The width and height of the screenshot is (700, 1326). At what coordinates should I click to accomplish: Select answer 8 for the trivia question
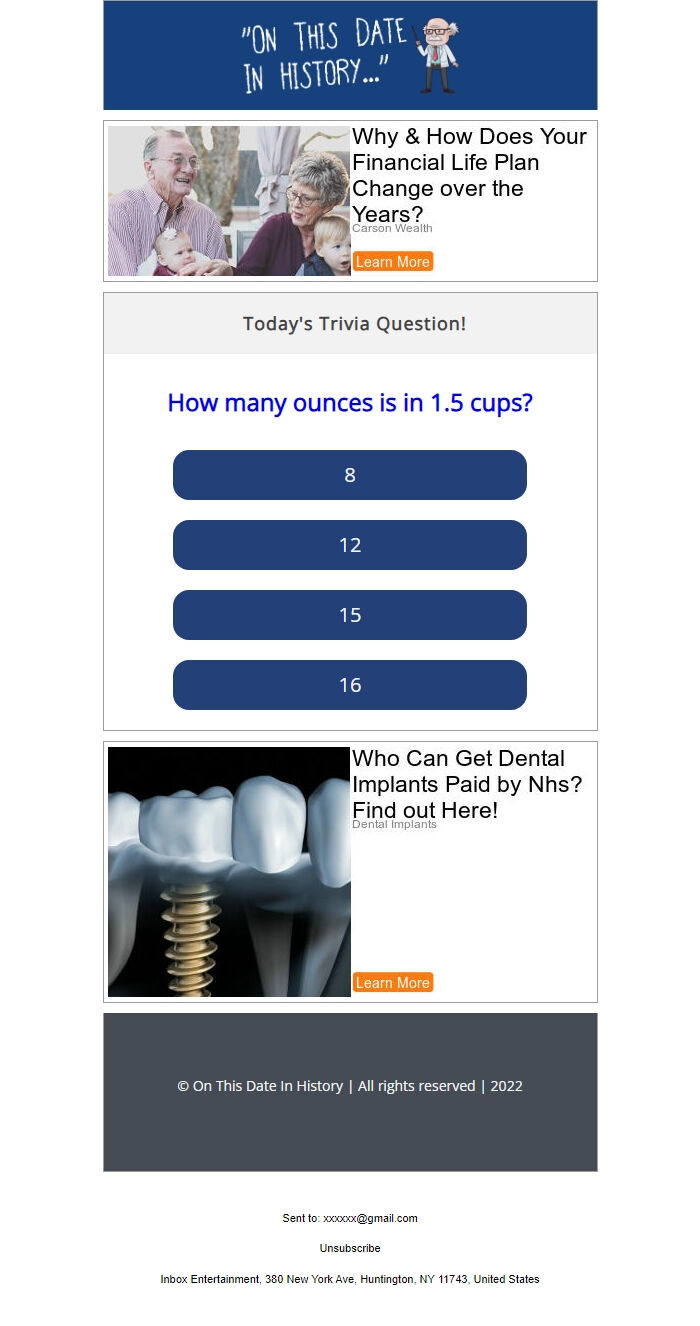click(x=350, y=475)
